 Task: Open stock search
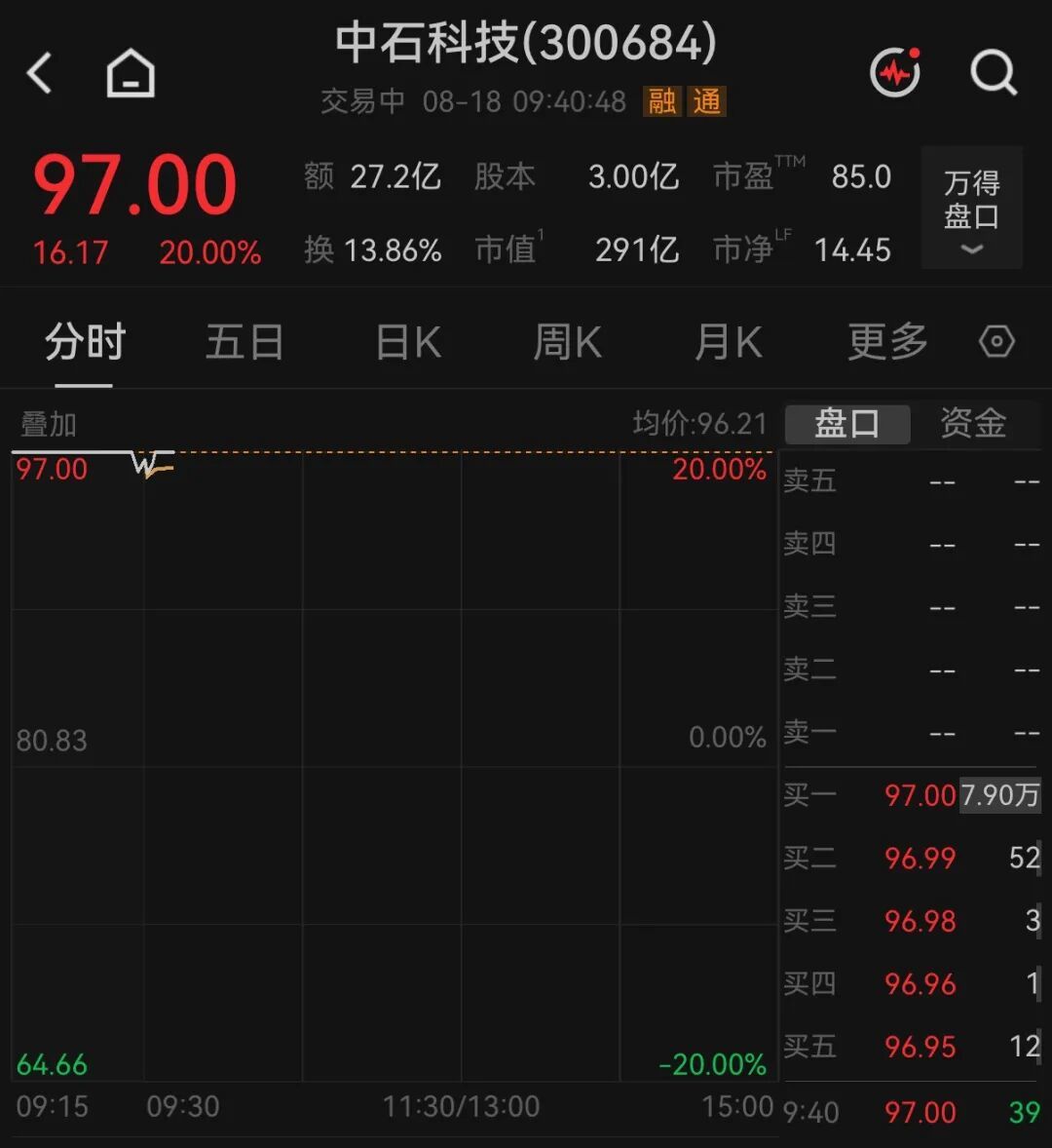(994, 72)
